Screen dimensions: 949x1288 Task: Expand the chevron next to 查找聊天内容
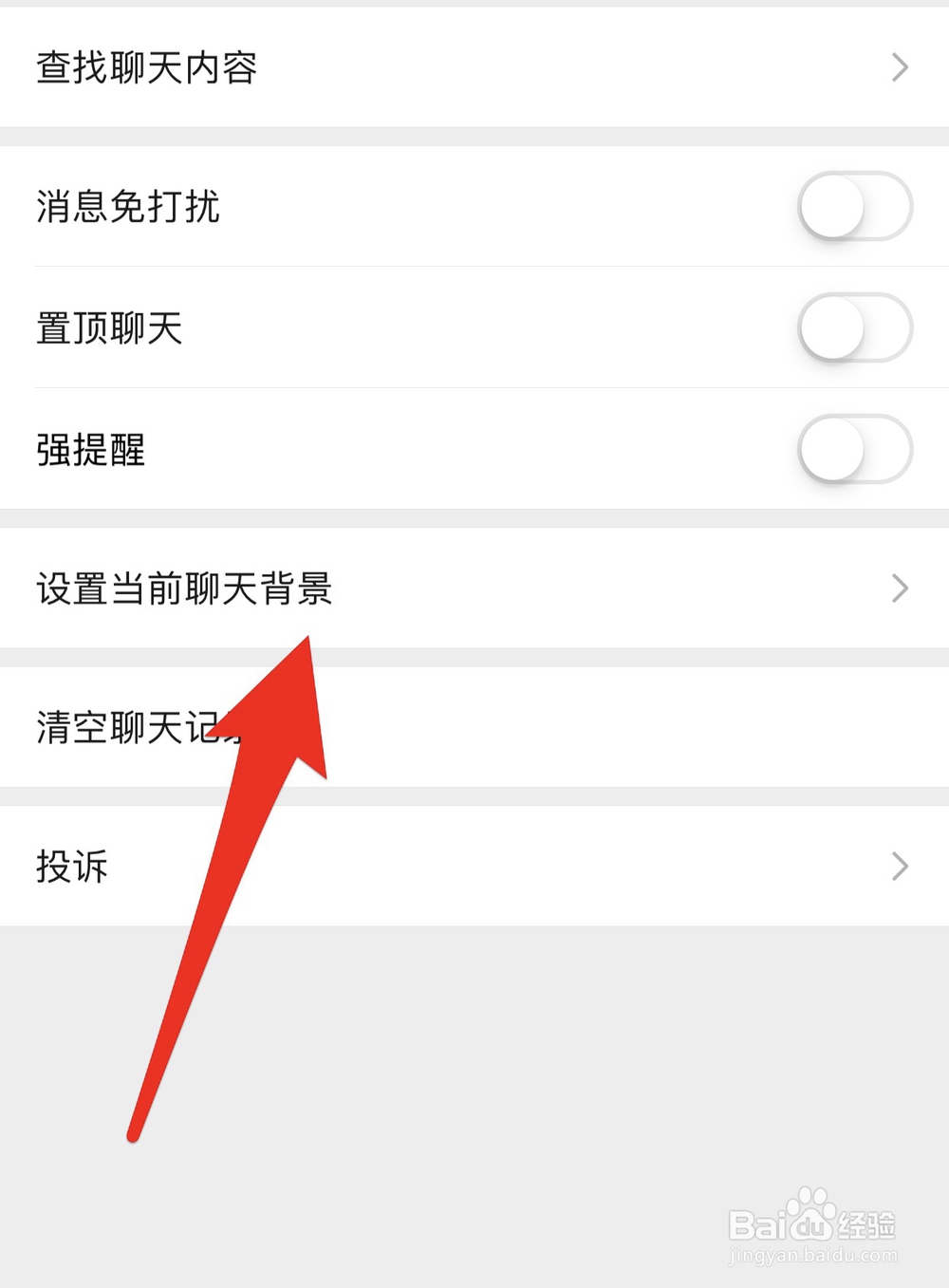(900, 67)
